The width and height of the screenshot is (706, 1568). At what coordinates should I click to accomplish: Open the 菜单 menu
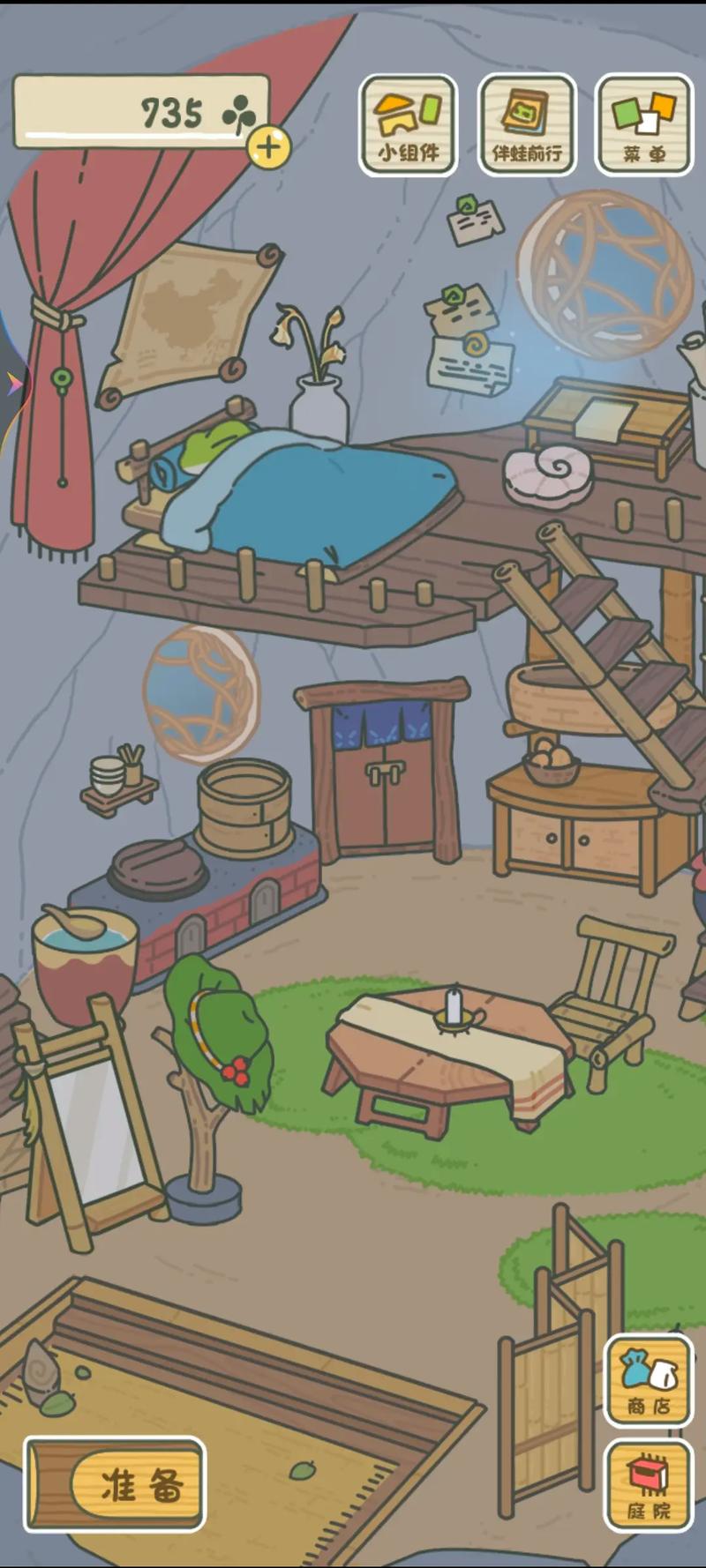(x=644, y=124)
